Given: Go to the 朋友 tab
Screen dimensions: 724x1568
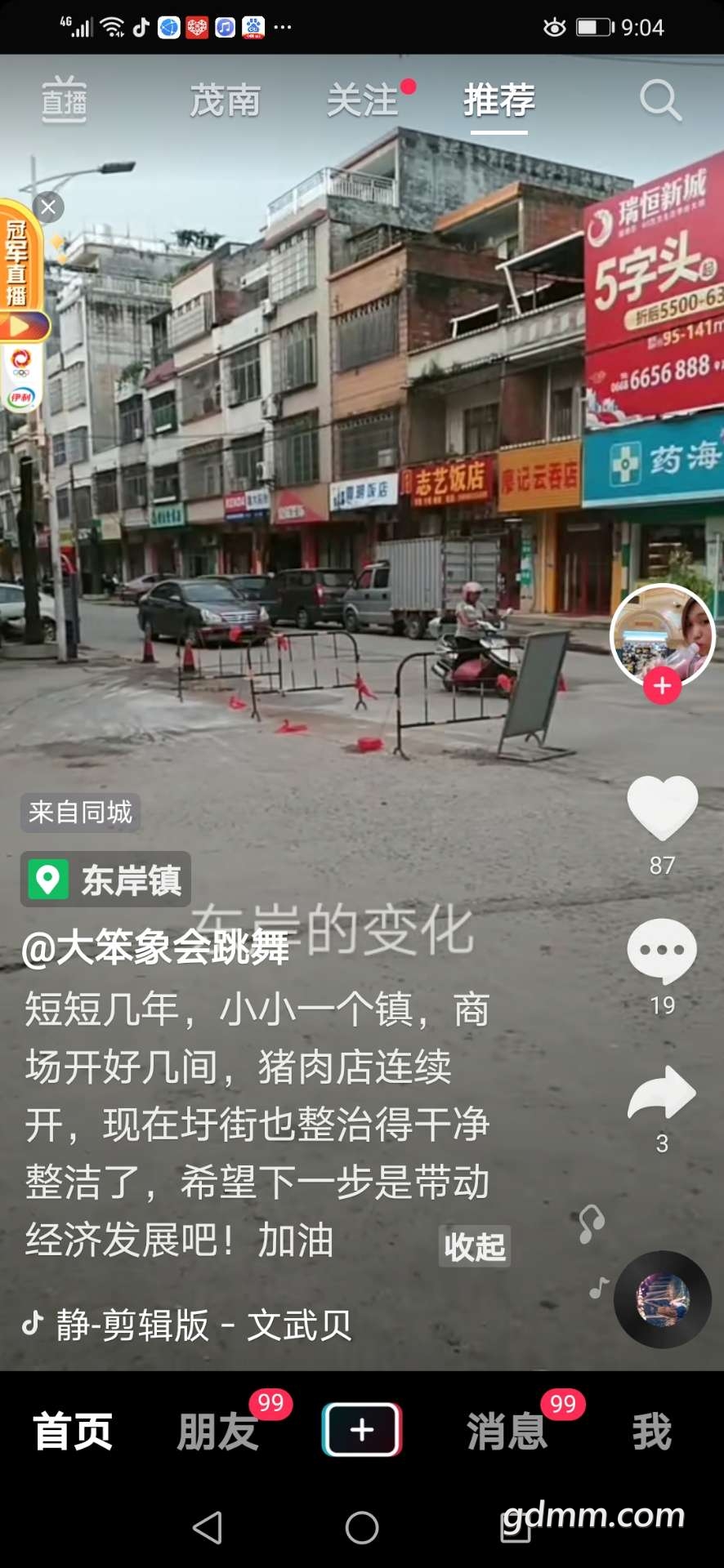Looking at the screenshot, I should pos(217,1431).
